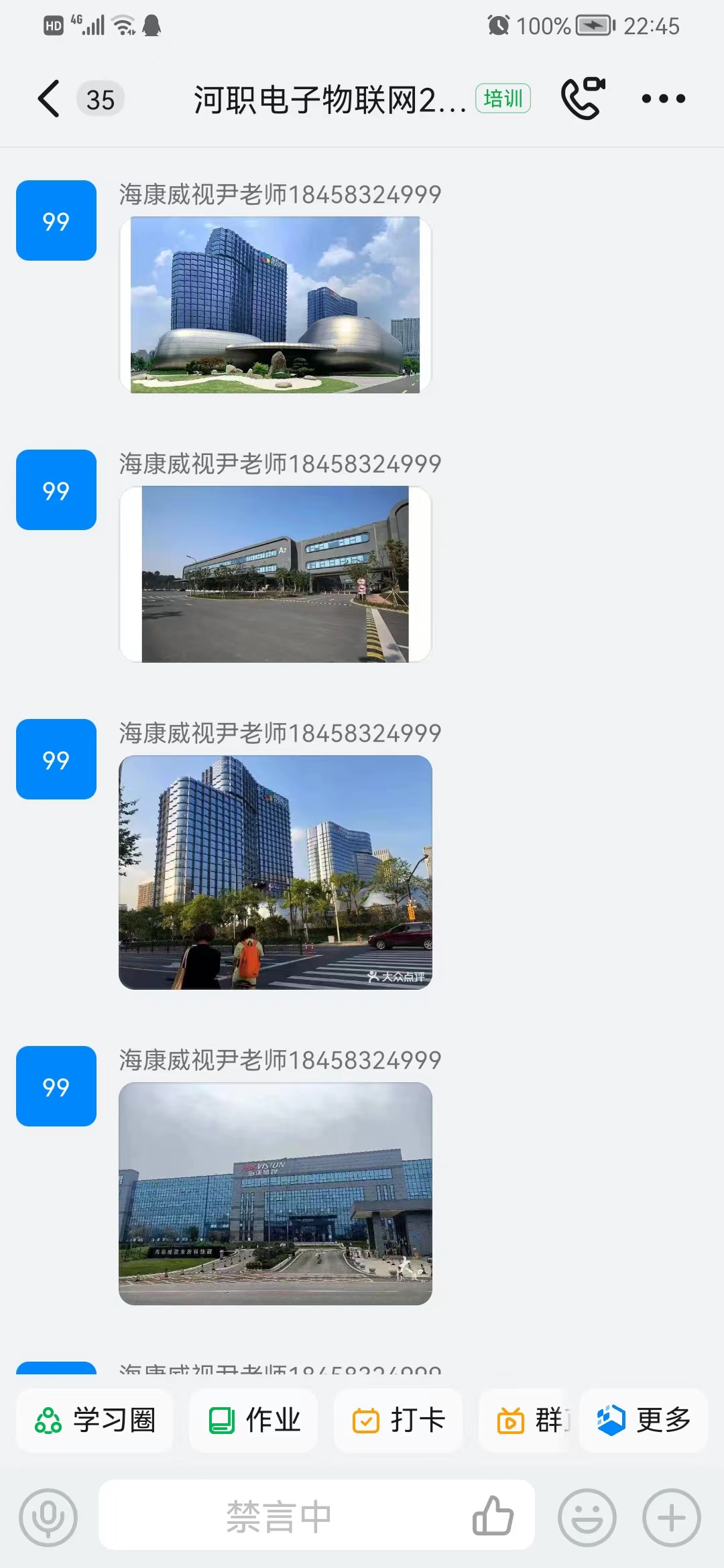Send a thumbs-up like
This screenshot has height=1568, width=724.
[493, 1516]
